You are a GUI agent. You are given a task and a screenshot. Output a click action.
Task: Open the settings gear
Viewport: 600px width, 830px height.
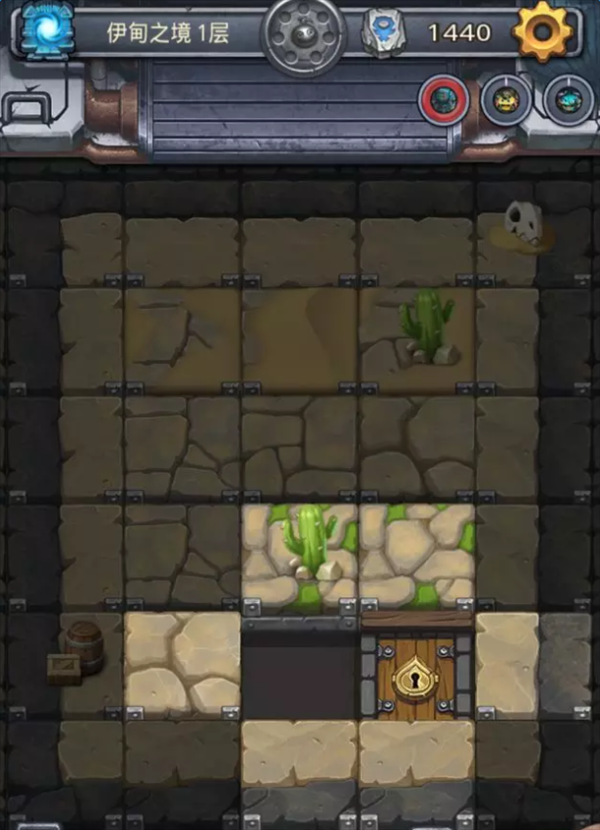(x=542, y=32)
